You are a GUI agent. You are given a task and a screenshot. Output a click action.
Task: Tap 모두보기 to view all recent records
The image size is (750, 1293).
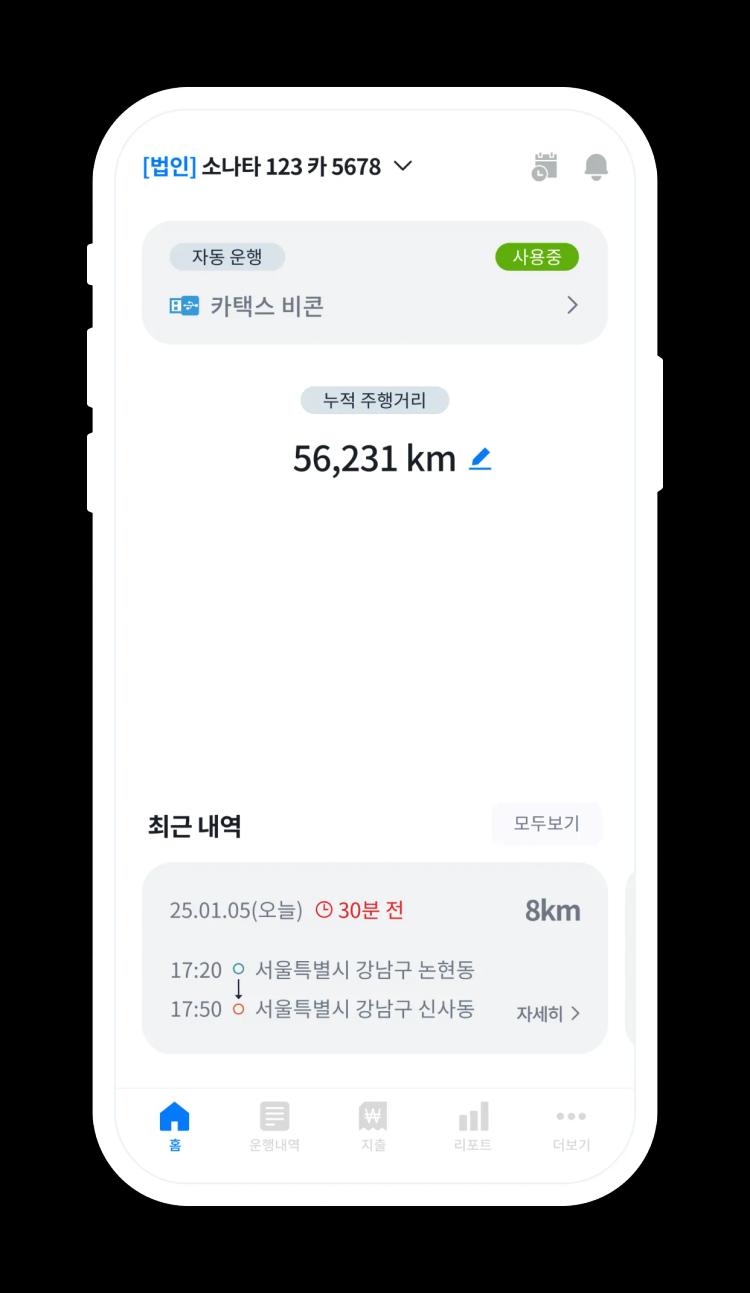(546, 824)
